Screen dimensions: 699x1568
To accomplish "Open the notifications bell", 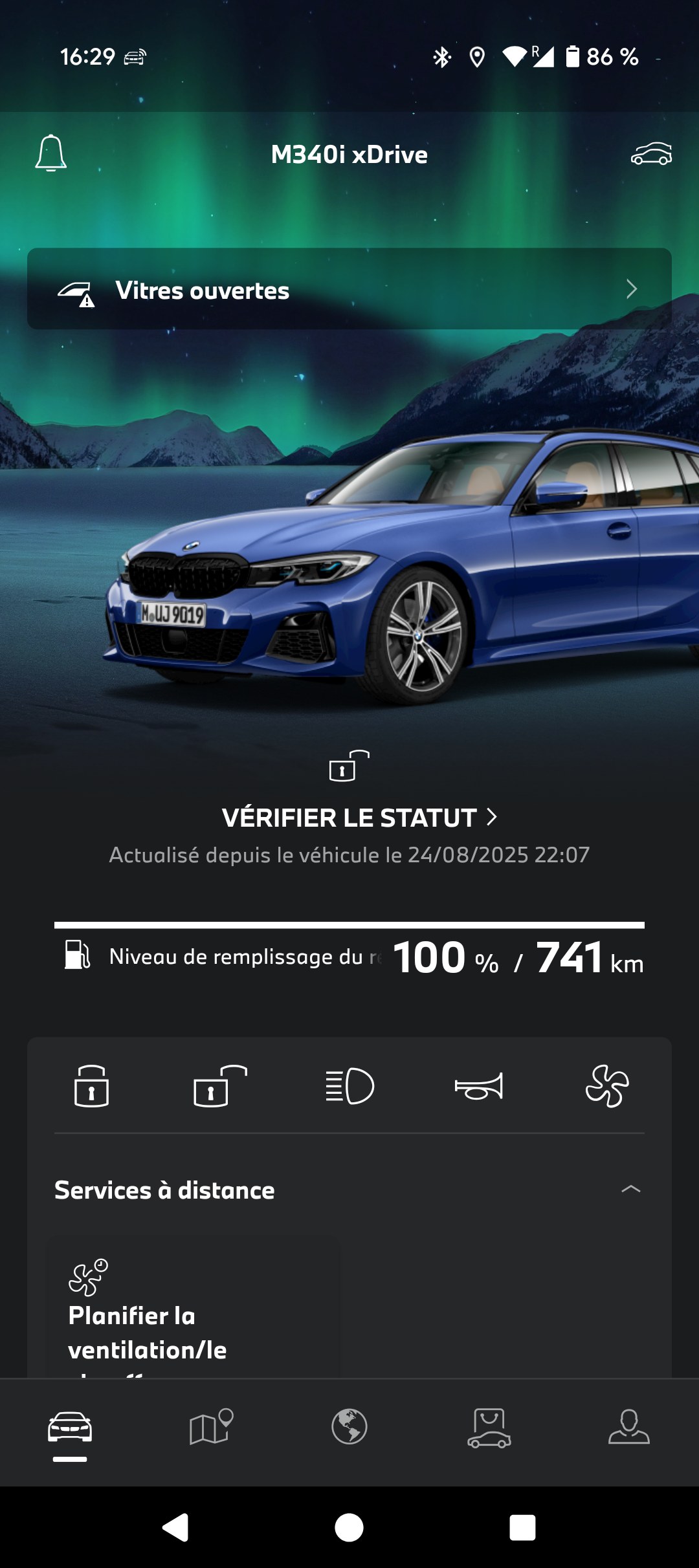I will (51, 153).
